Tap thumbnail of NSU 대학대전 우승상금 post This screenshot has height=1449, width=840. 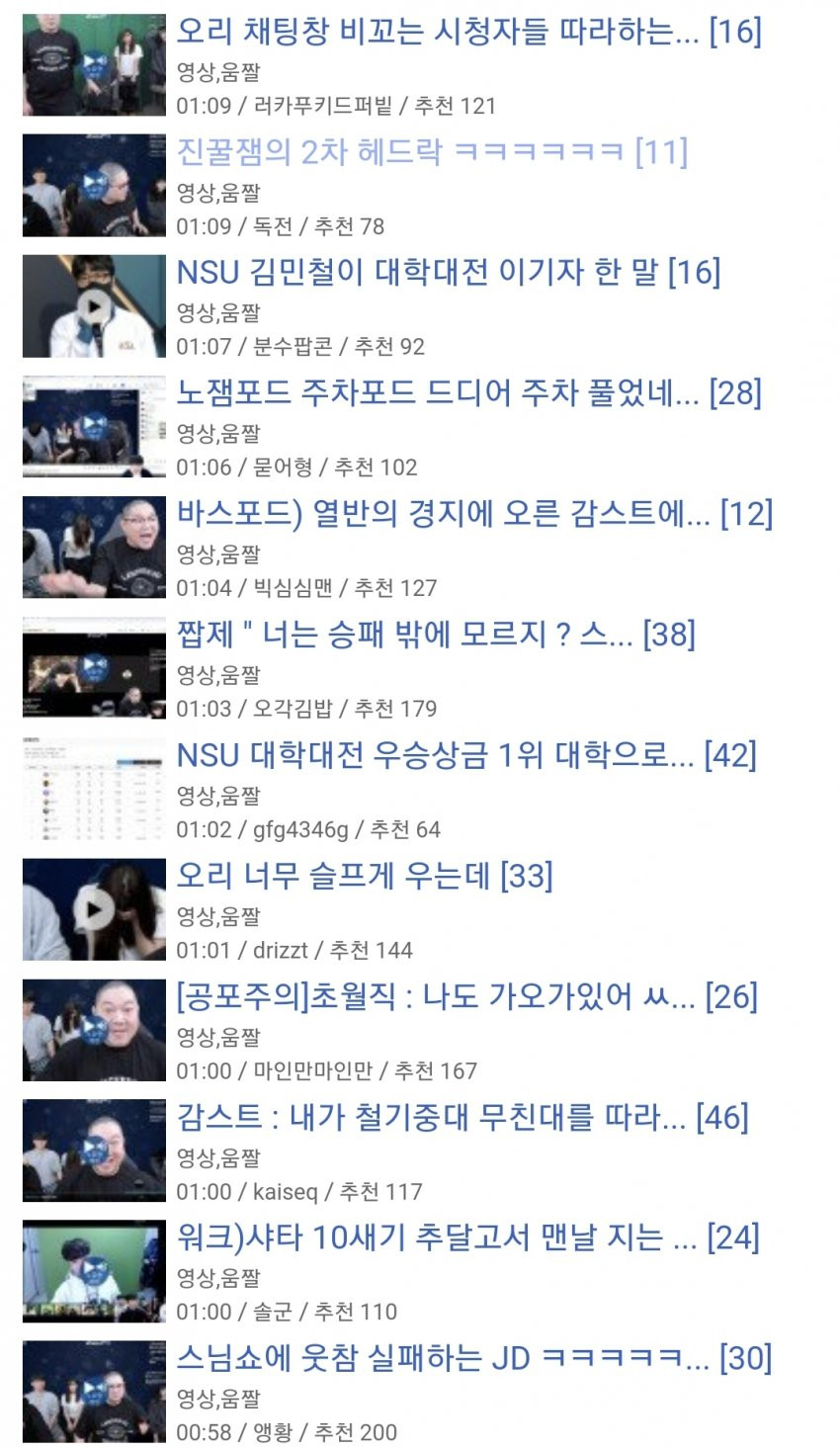coord(94,789)
